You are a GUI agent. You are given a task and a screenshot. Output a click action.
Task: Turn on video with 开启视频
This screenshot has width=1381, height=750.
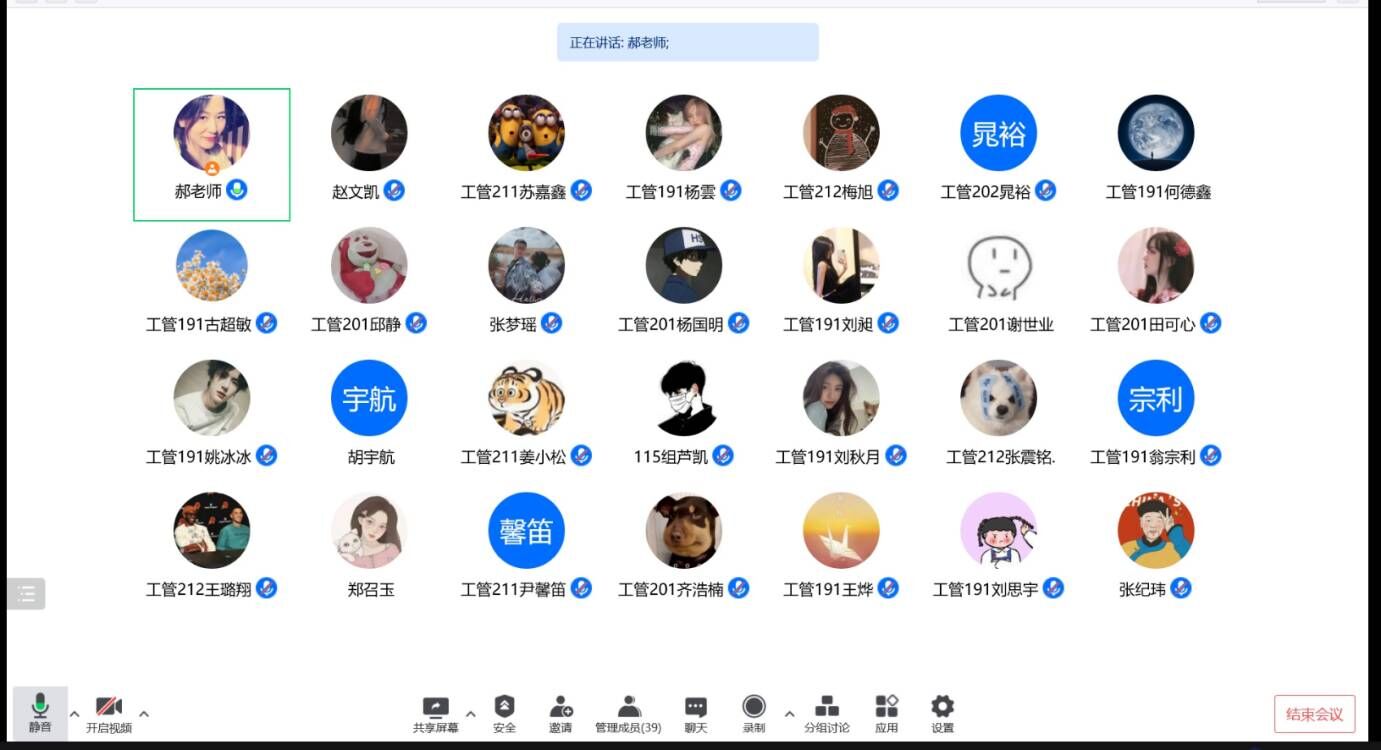coord(108,712)
